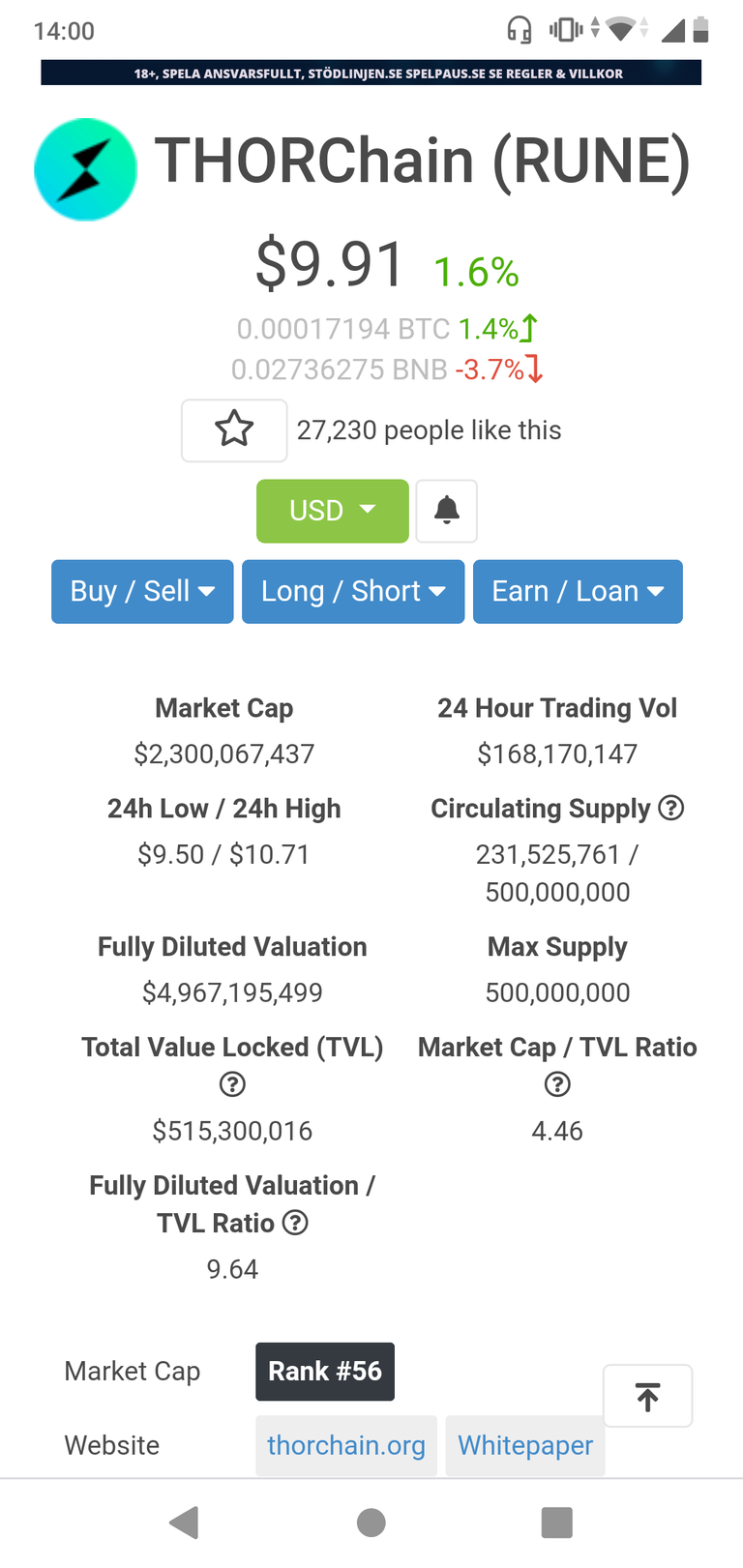Show the Circulating Supply help tooltip

tap(671, 808)
